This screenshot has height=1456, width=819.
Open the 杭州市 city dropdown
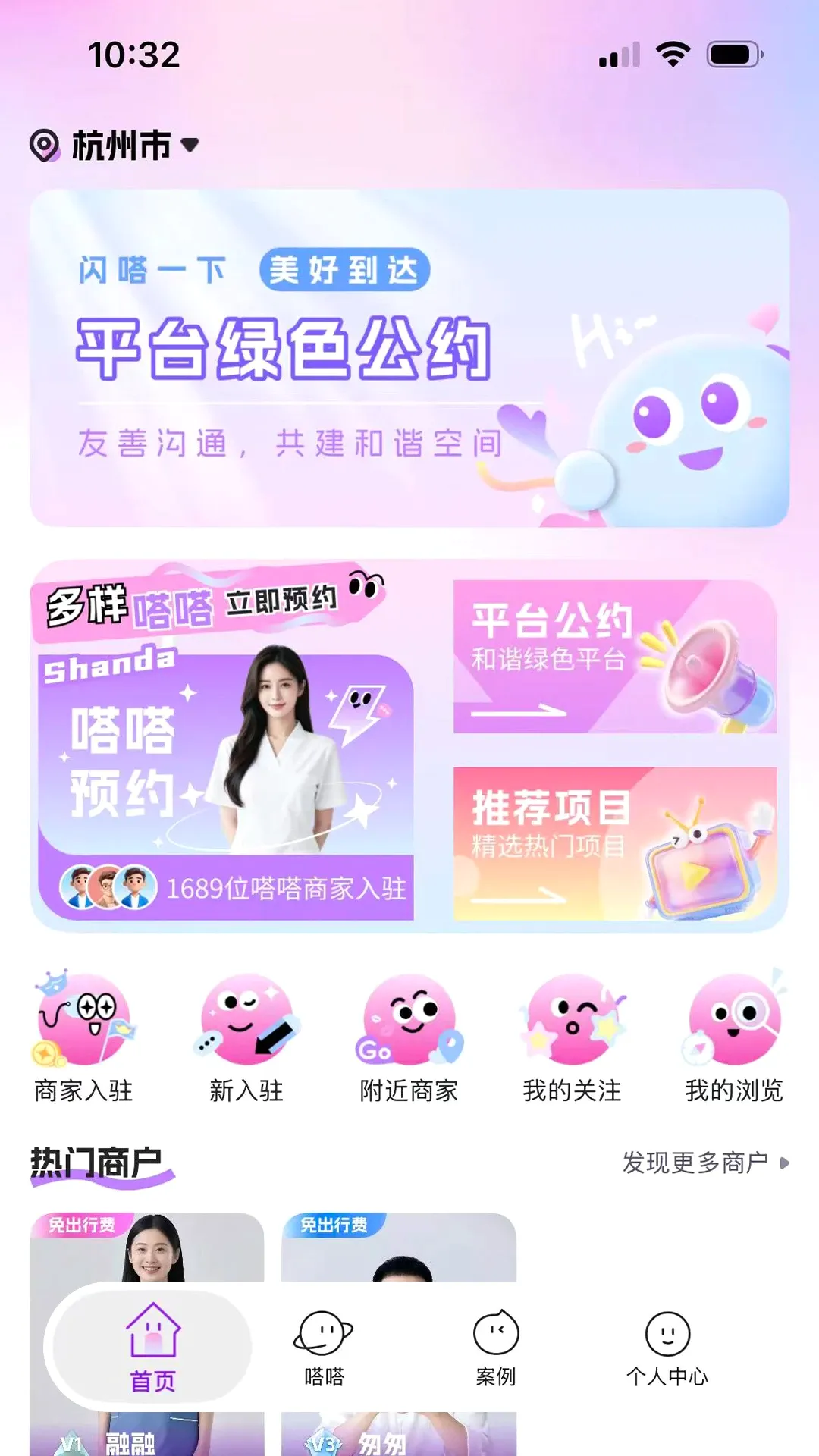(x=115, y=145)
